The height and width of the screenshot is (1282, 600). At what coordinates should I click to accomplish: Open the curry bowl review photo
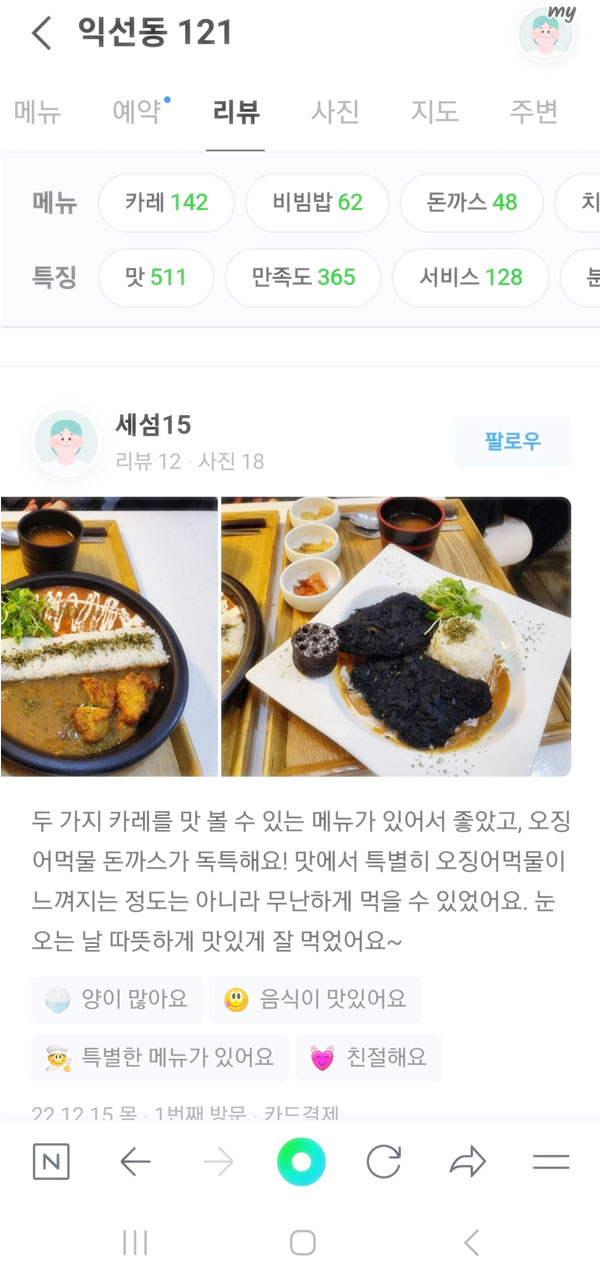(108, 636)
